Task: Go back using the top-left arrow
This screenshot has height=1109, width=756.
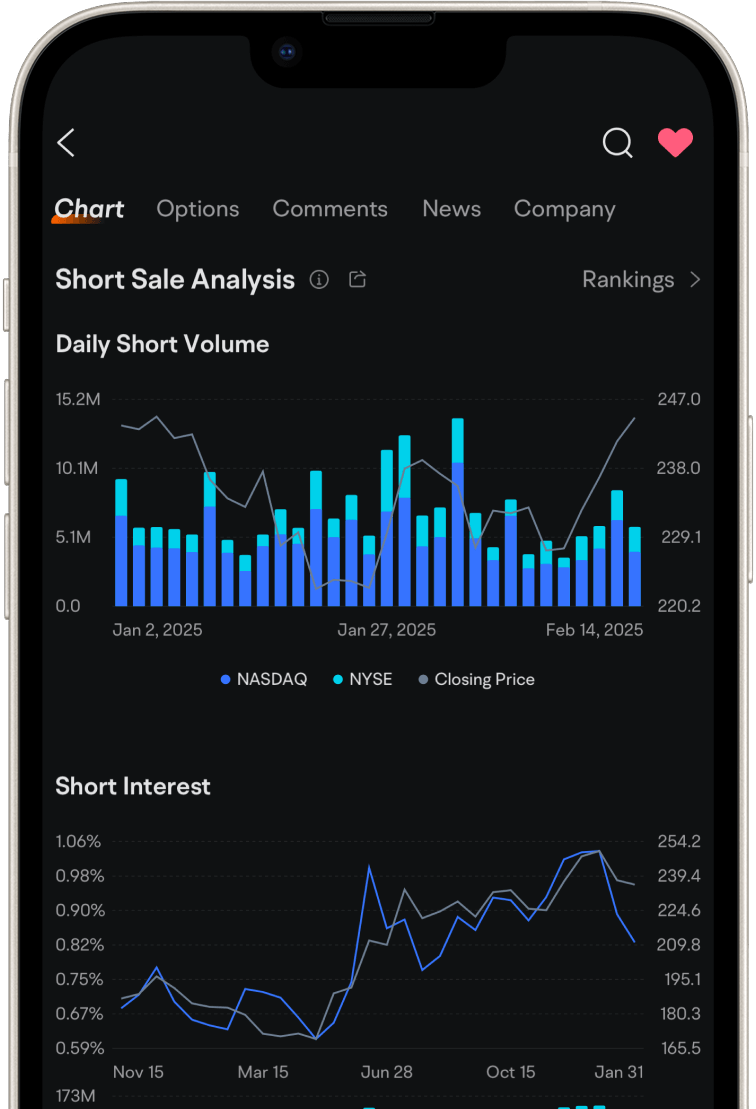Action: 66,143
